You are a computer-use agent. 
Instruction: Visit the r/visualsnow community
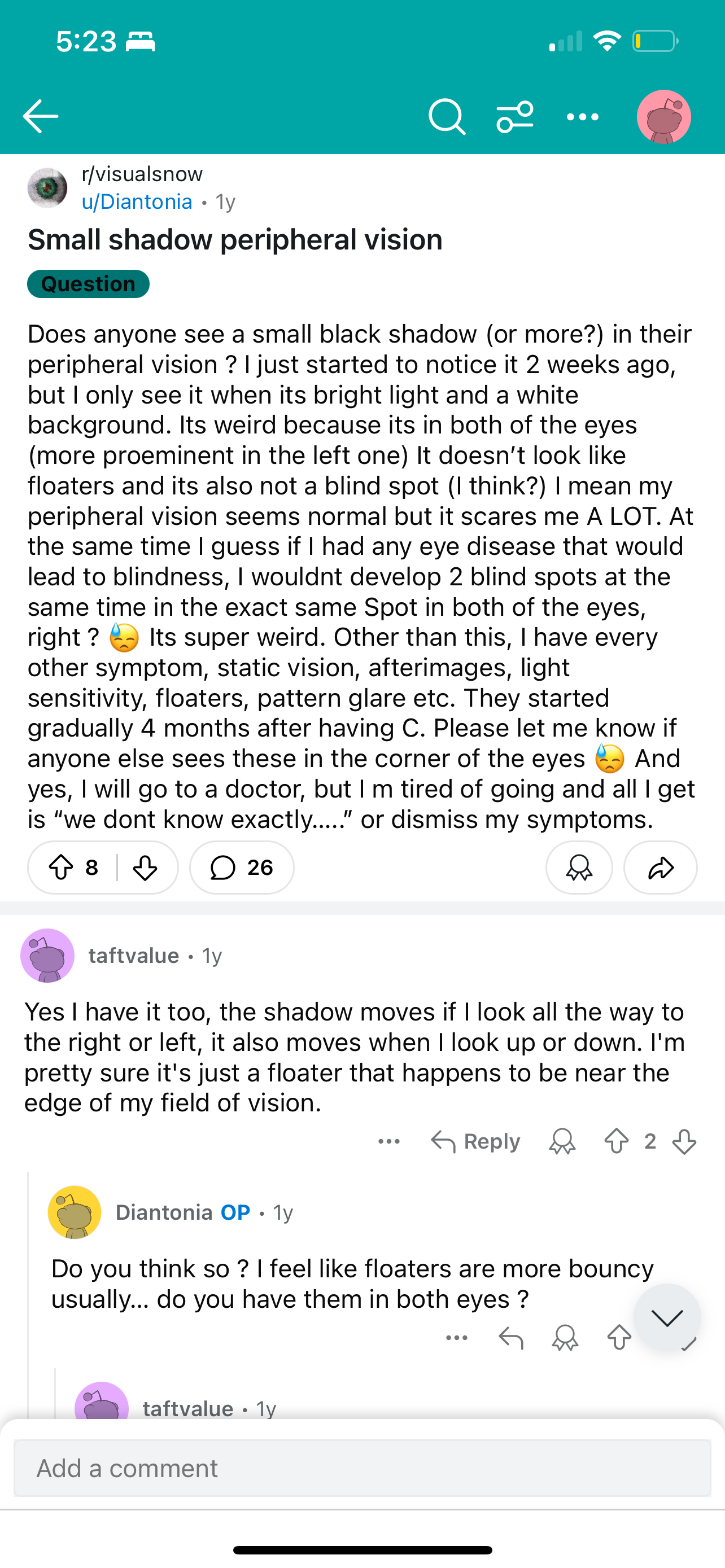(142, 174)
